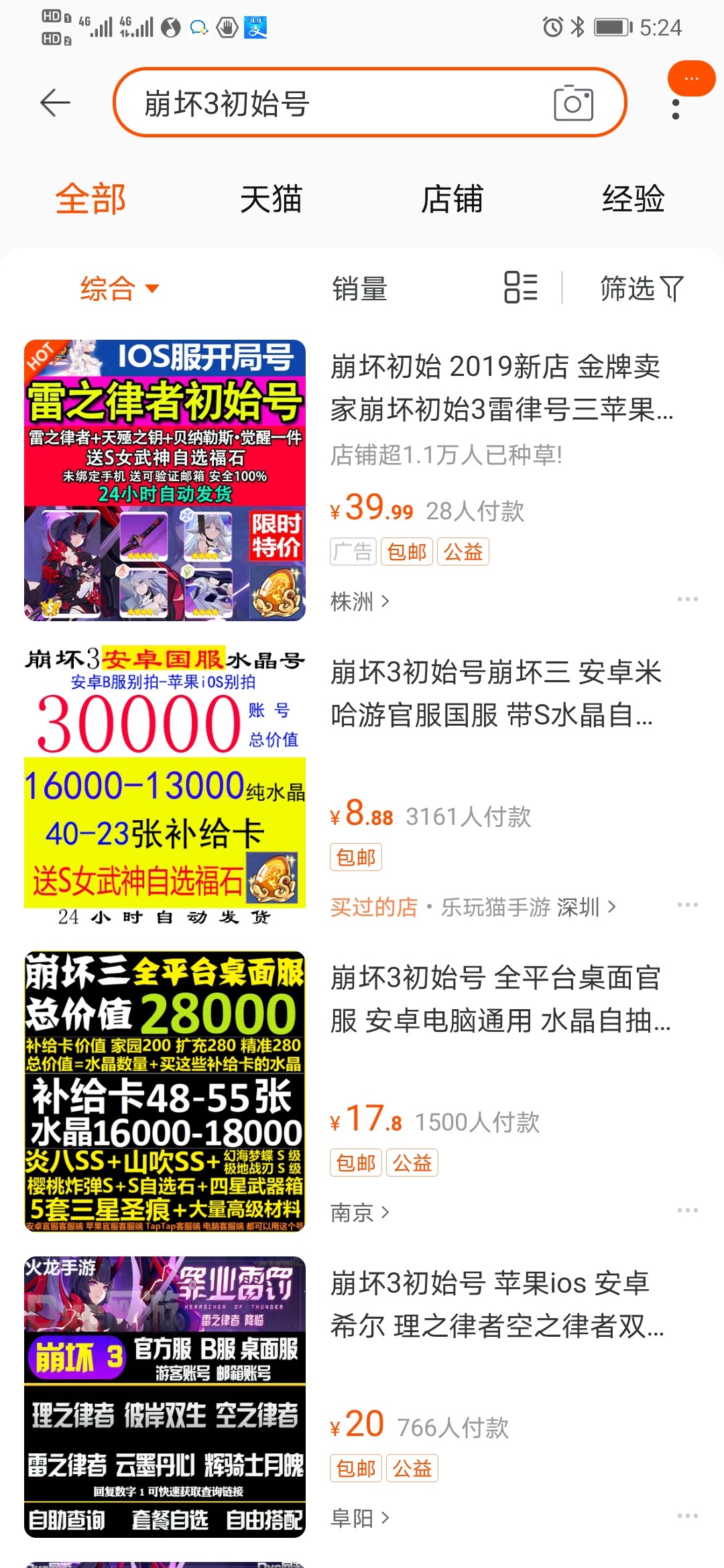Open the 株洲 store link
This screenshot has width=724, height=1568.
tap(360, 602)
